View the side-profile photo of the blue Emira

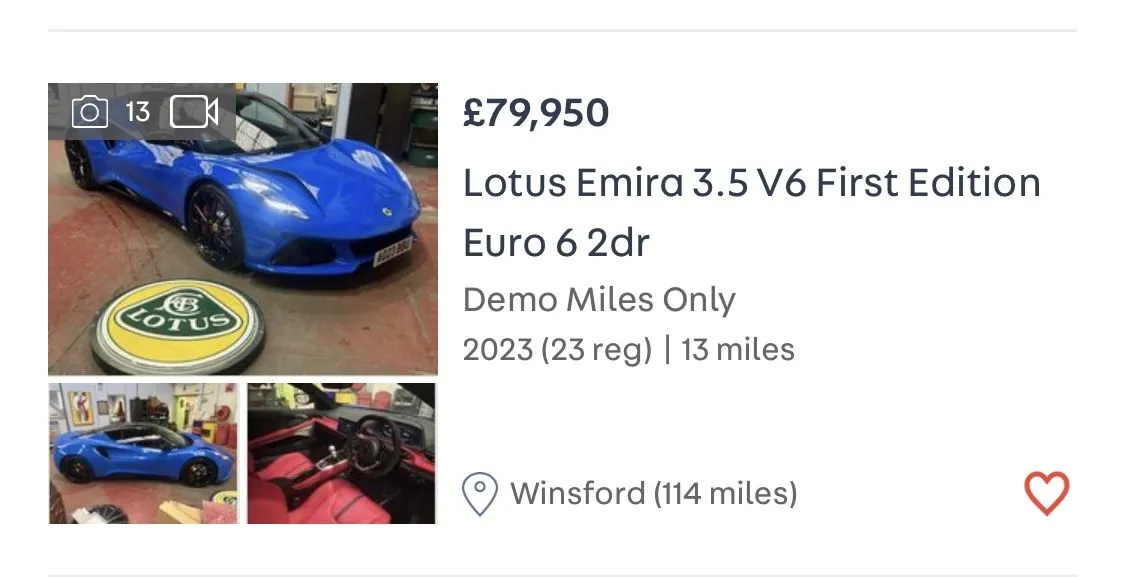(143, 453)
